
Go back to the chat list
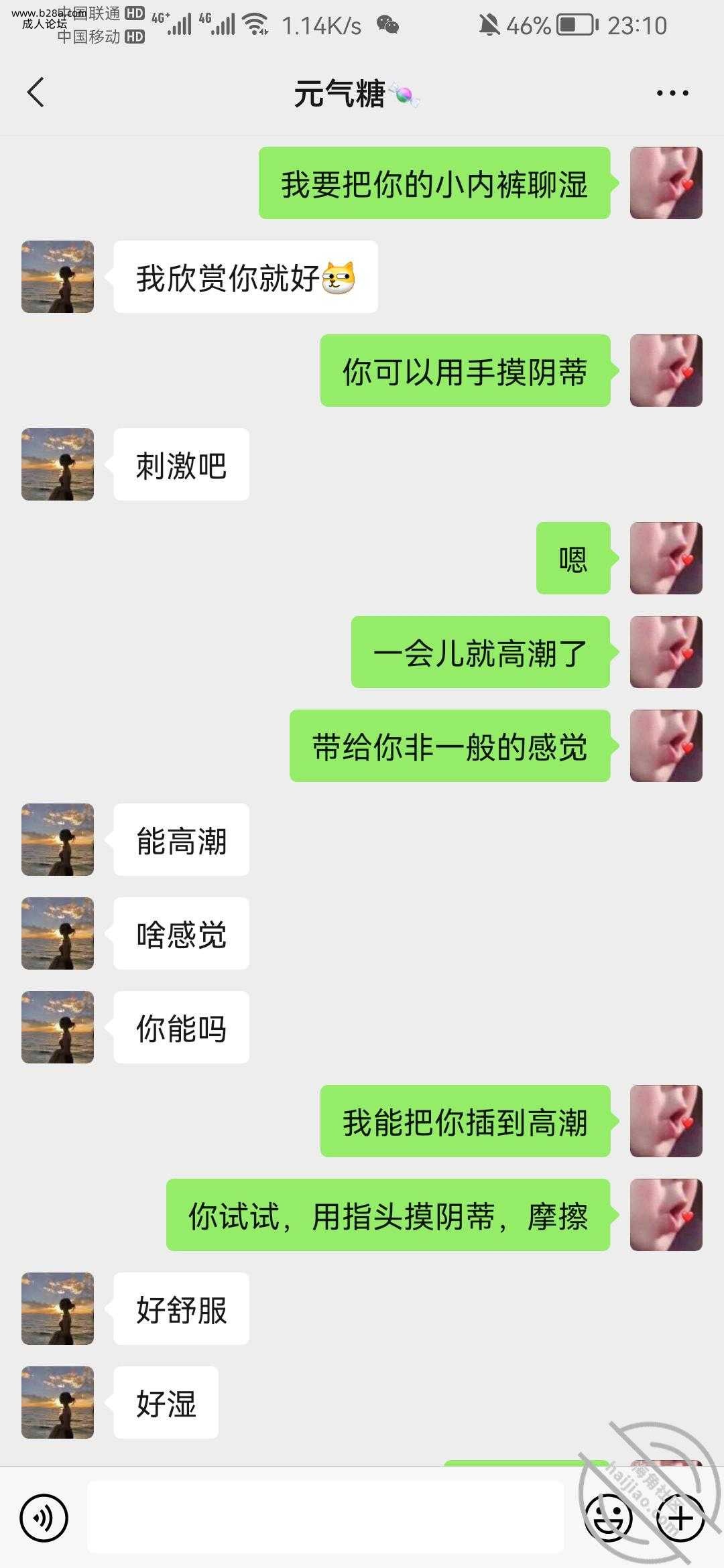(36, 92)
